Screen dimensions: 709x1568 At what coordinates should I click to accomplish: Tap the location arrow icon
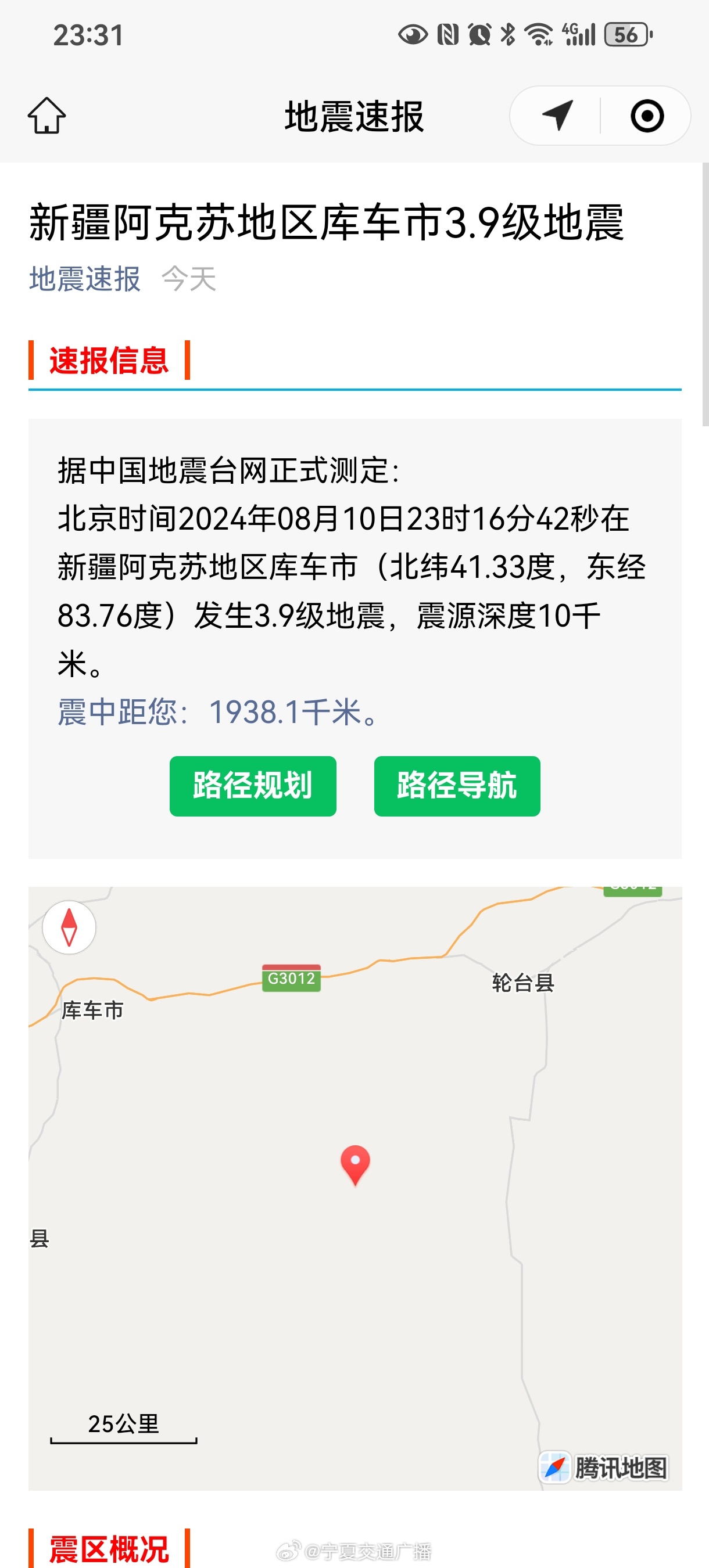click(x=557, y=116)
